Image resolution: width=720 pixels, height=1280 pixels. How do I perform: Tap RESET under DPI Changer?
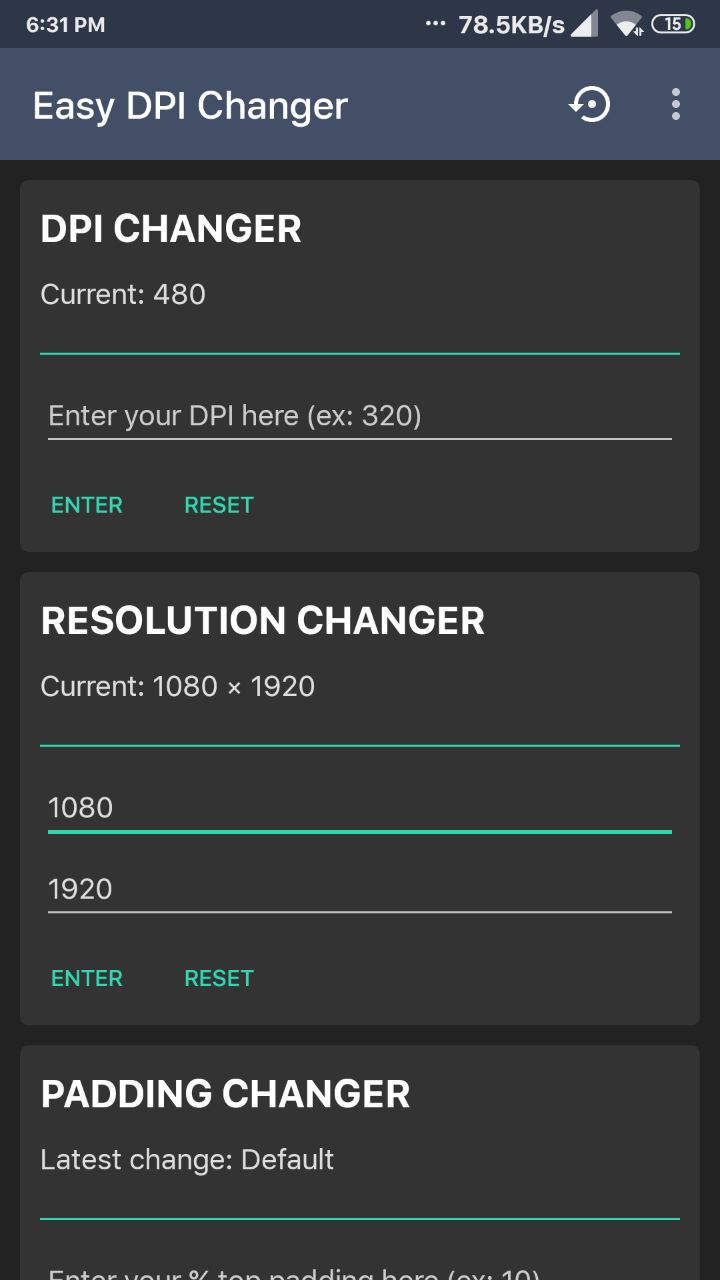tap(219, 505)
